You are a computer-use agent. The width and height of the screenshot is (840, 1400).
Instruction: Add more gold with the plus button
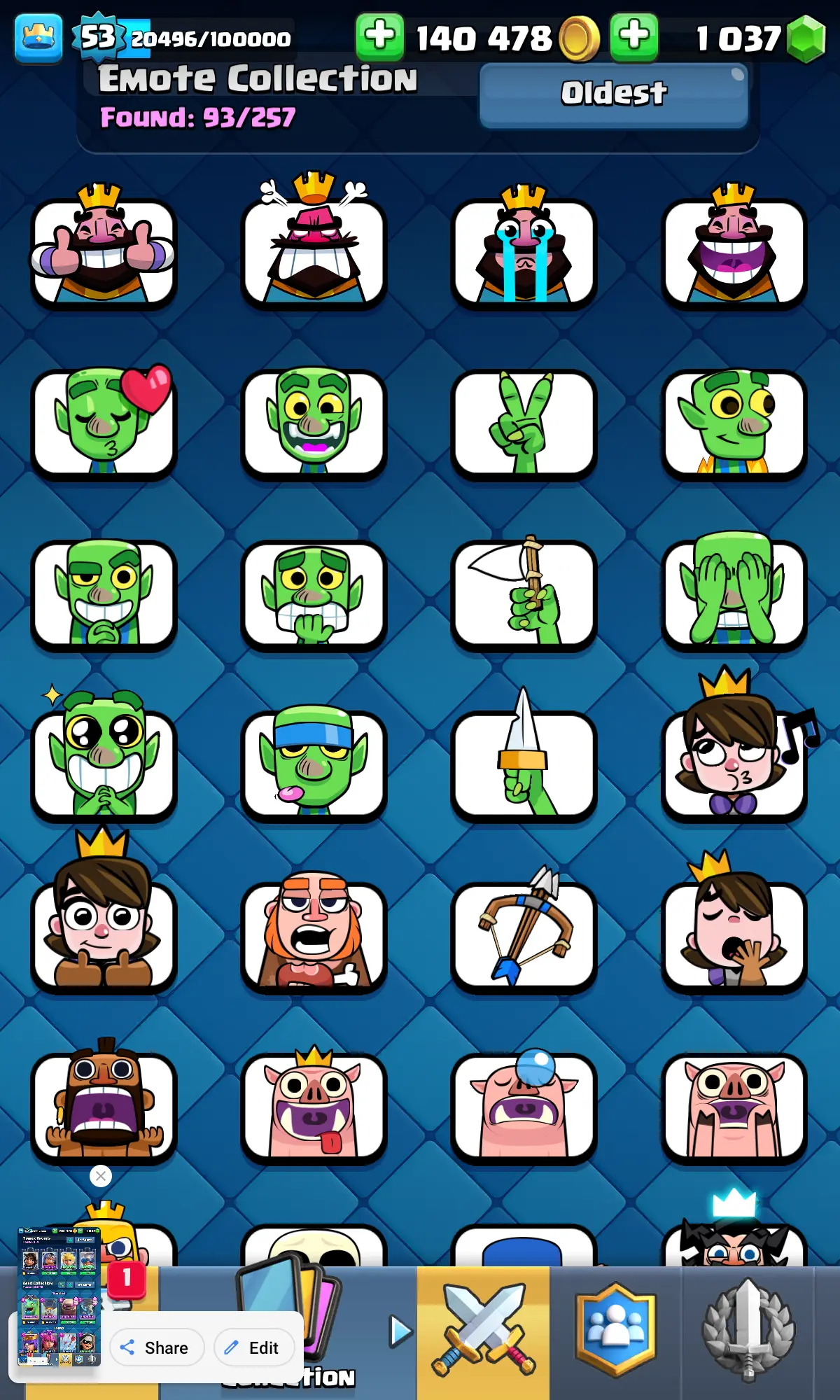[379, 36]
